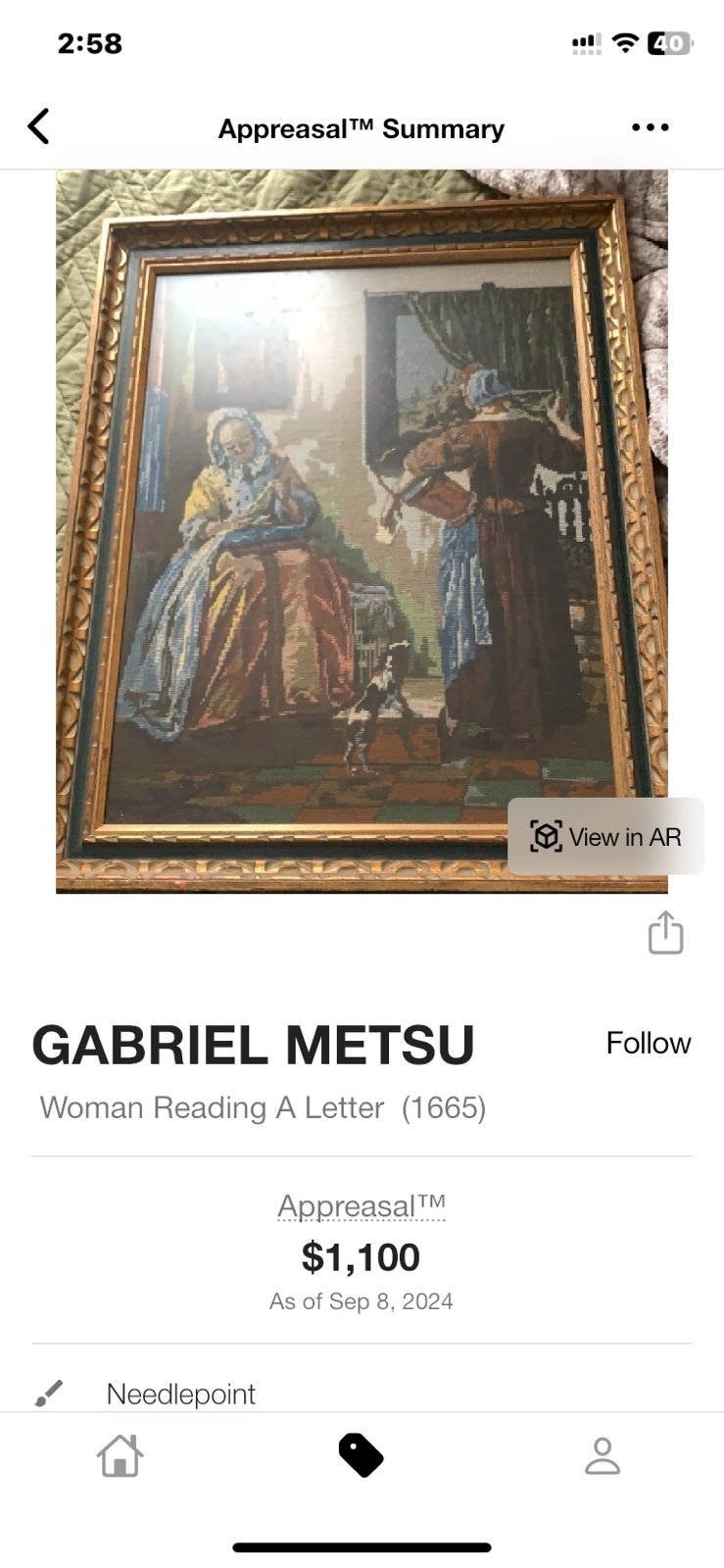Tap the View in AR button

605,837
